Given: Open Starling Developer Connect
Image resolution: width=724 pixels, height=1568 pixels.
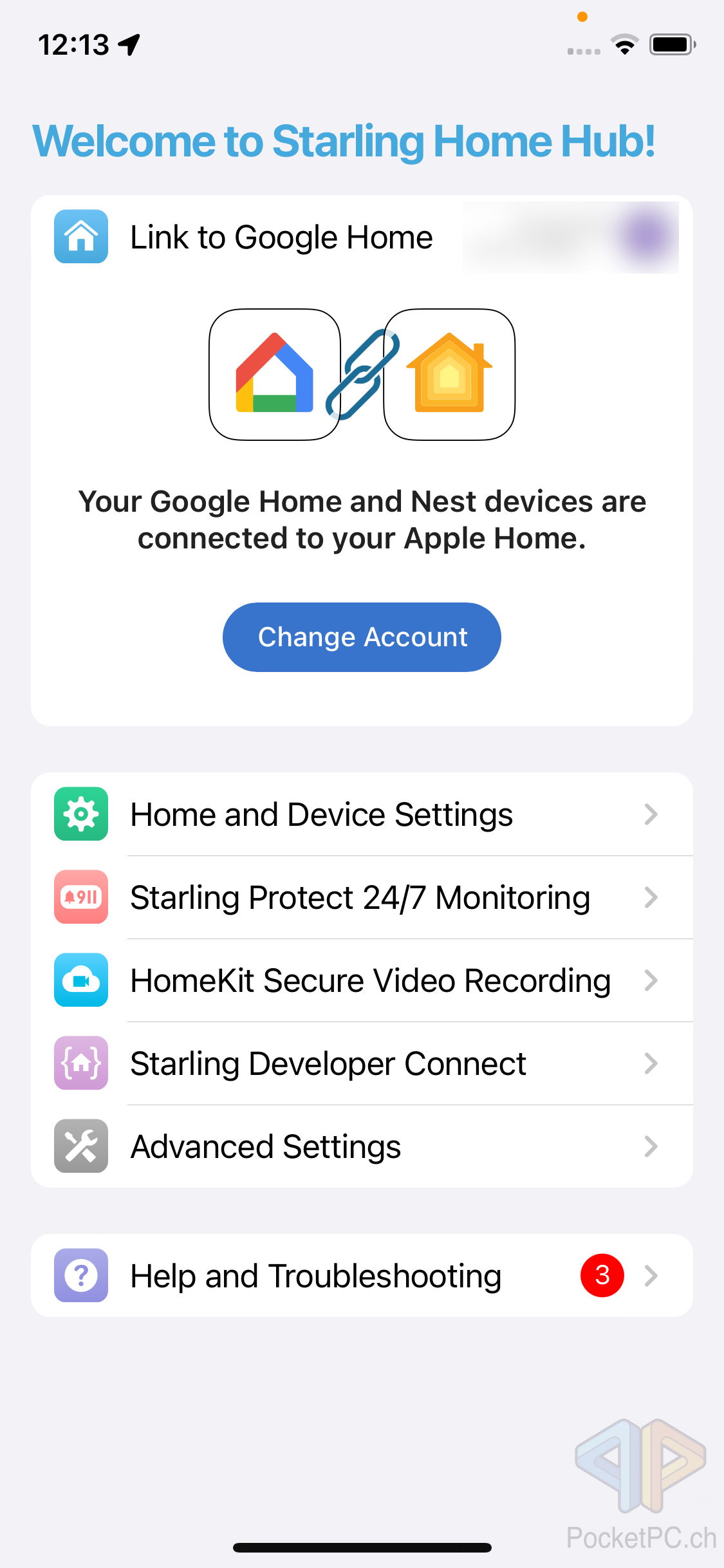Looking at the screenshot, I should (x=362, y=1063).
